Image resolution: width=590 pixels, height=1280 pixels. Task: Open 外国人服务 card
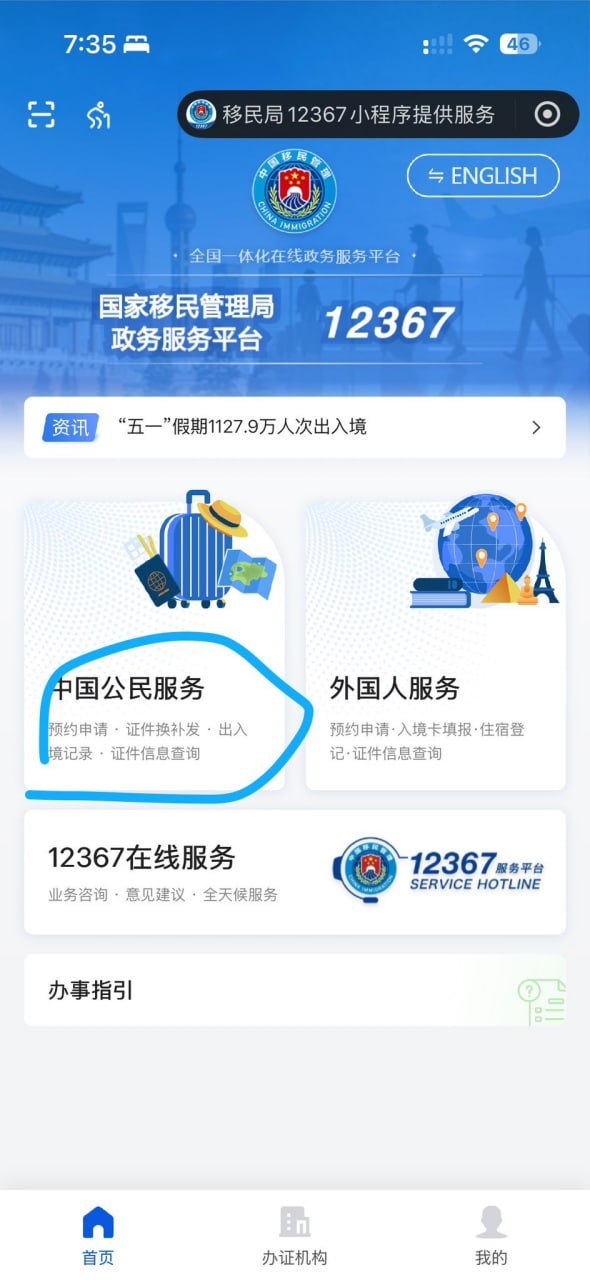coord(435,646)
